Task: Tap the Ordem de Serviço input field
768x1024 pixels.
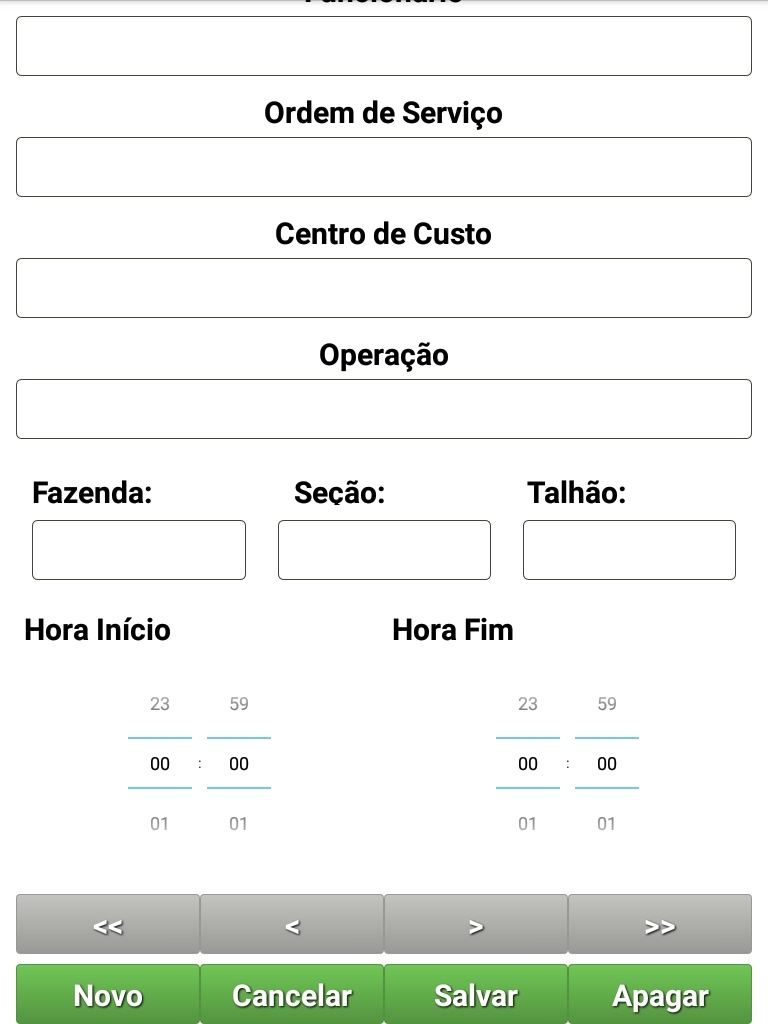Action: pos(383,167)
